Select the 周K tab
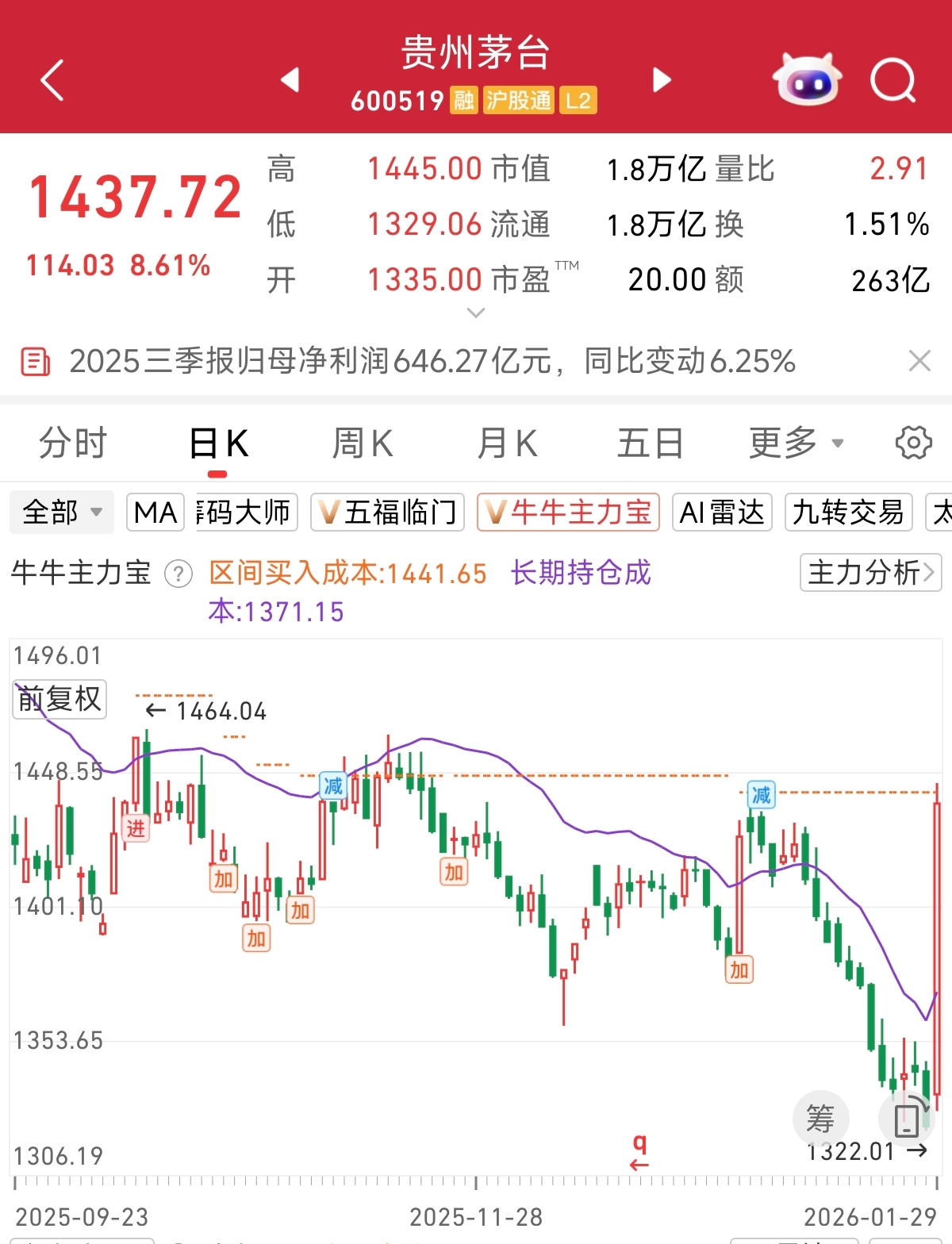 (x=363, y=443)
